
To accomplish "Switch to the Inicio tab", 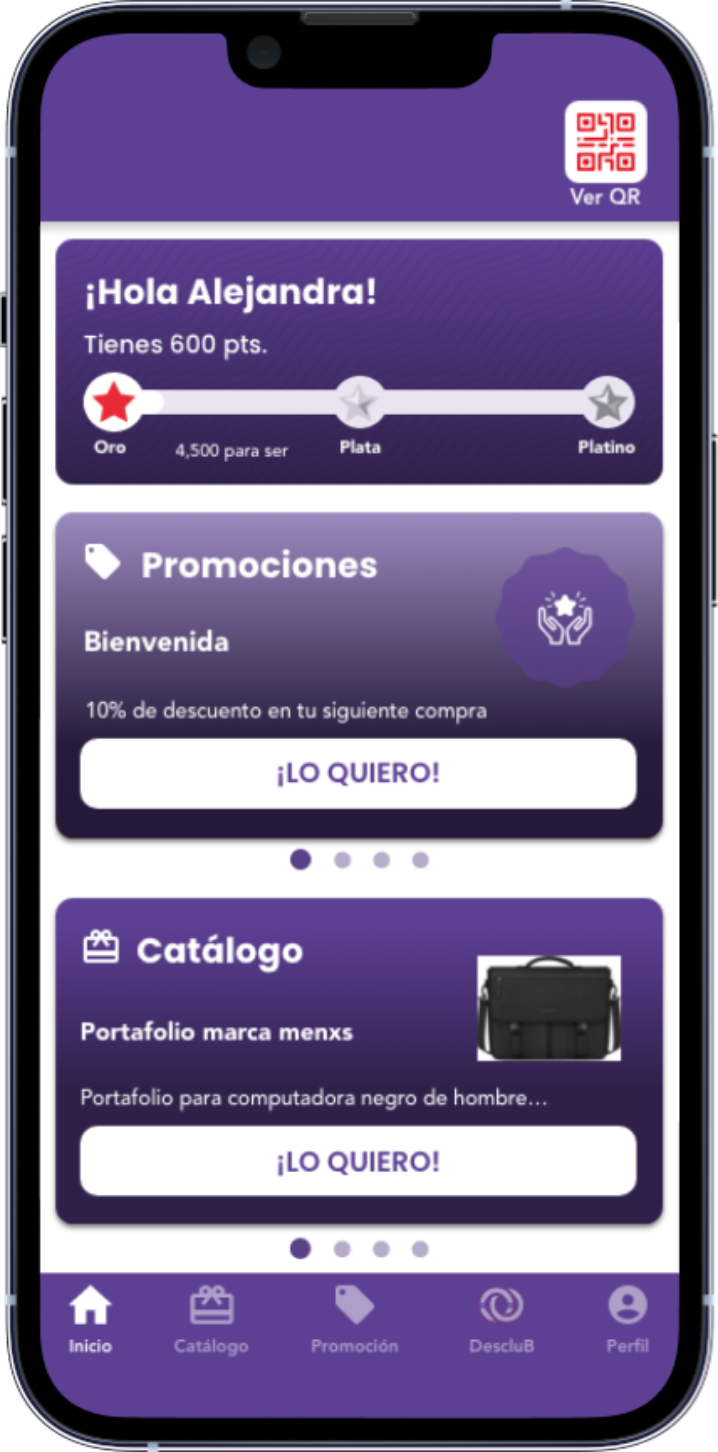I will [90, 1320].
